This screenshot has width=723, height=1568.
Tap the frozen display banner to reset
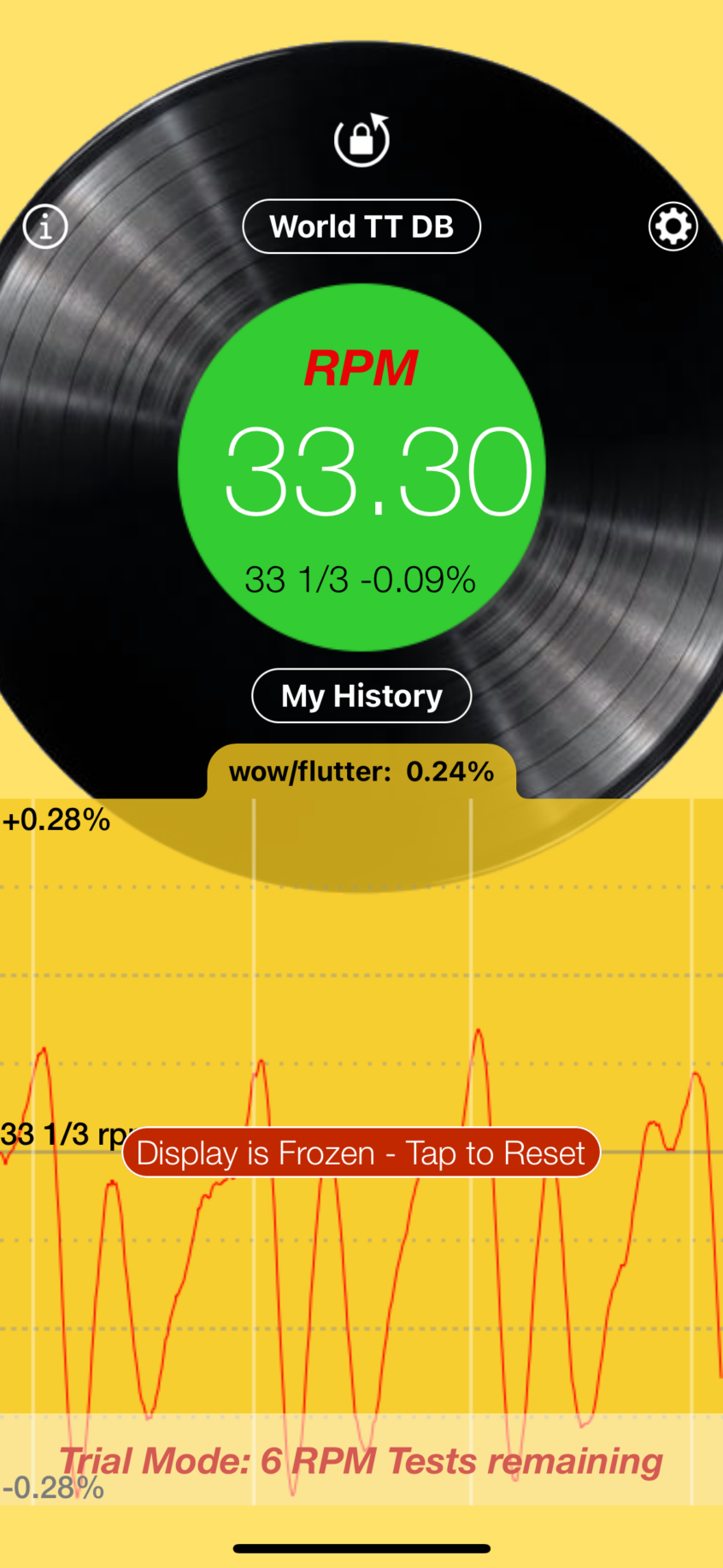361,1152
